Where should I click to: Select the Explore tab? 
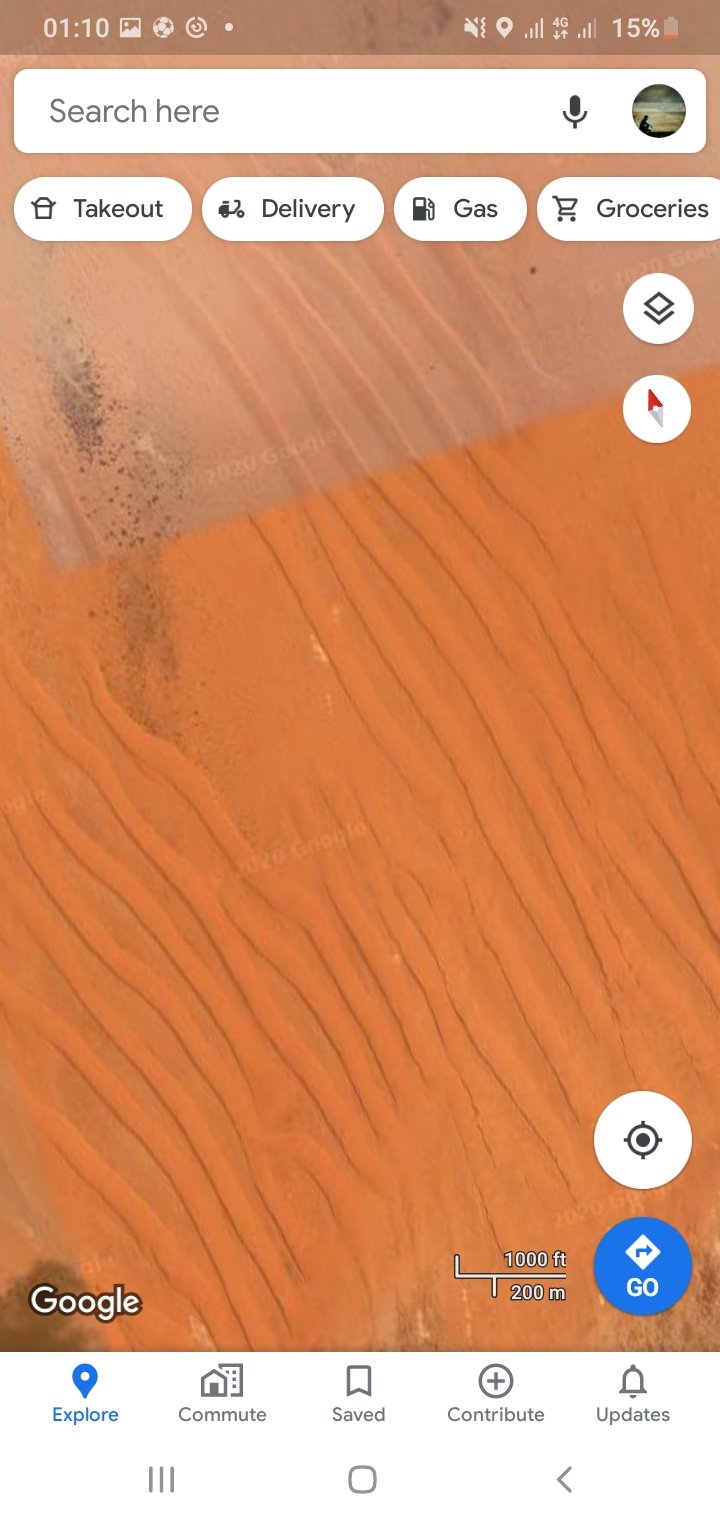tap(85, 1394)
